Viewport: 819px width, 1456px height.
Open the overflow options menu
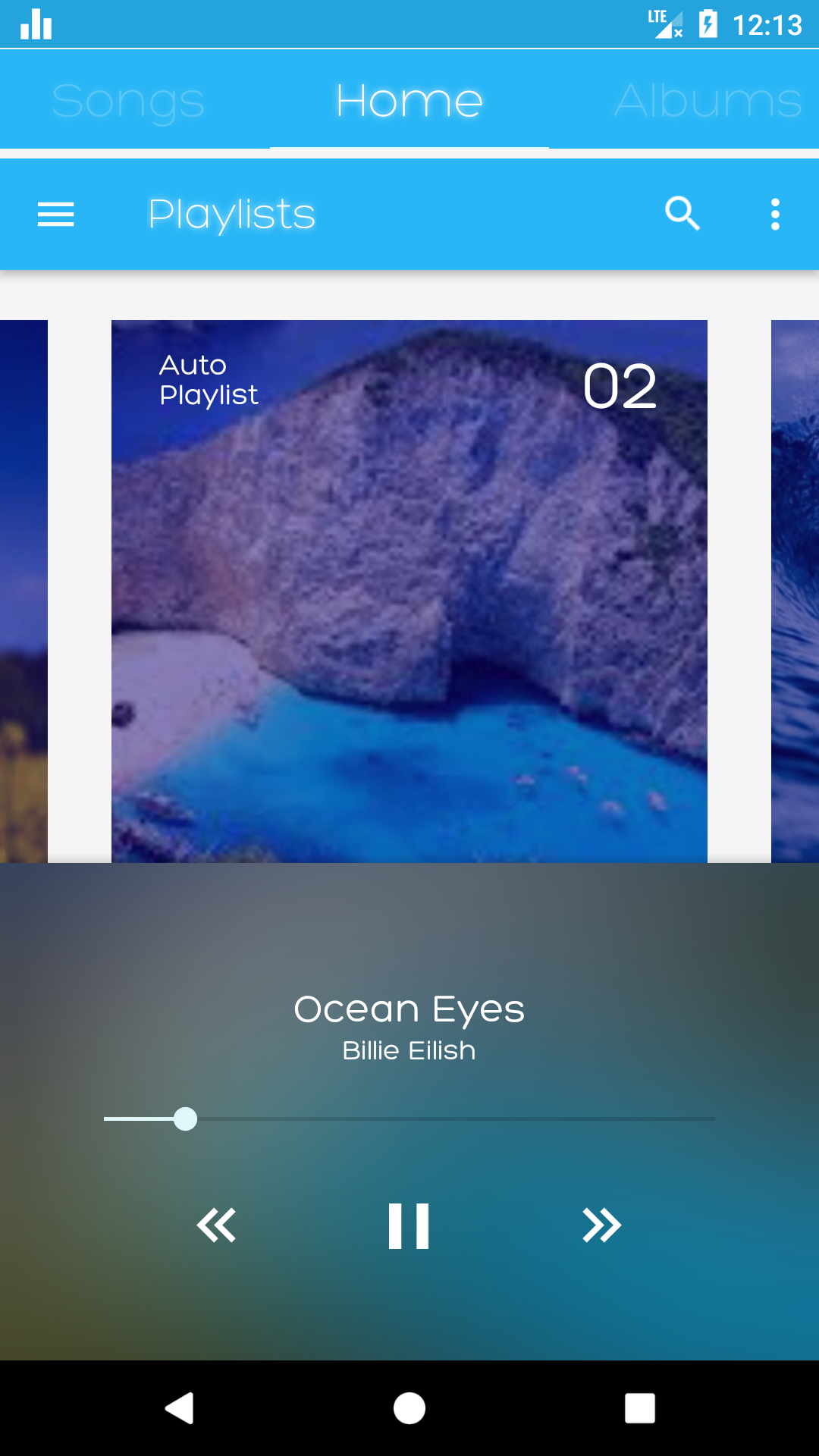click(775, 215)
